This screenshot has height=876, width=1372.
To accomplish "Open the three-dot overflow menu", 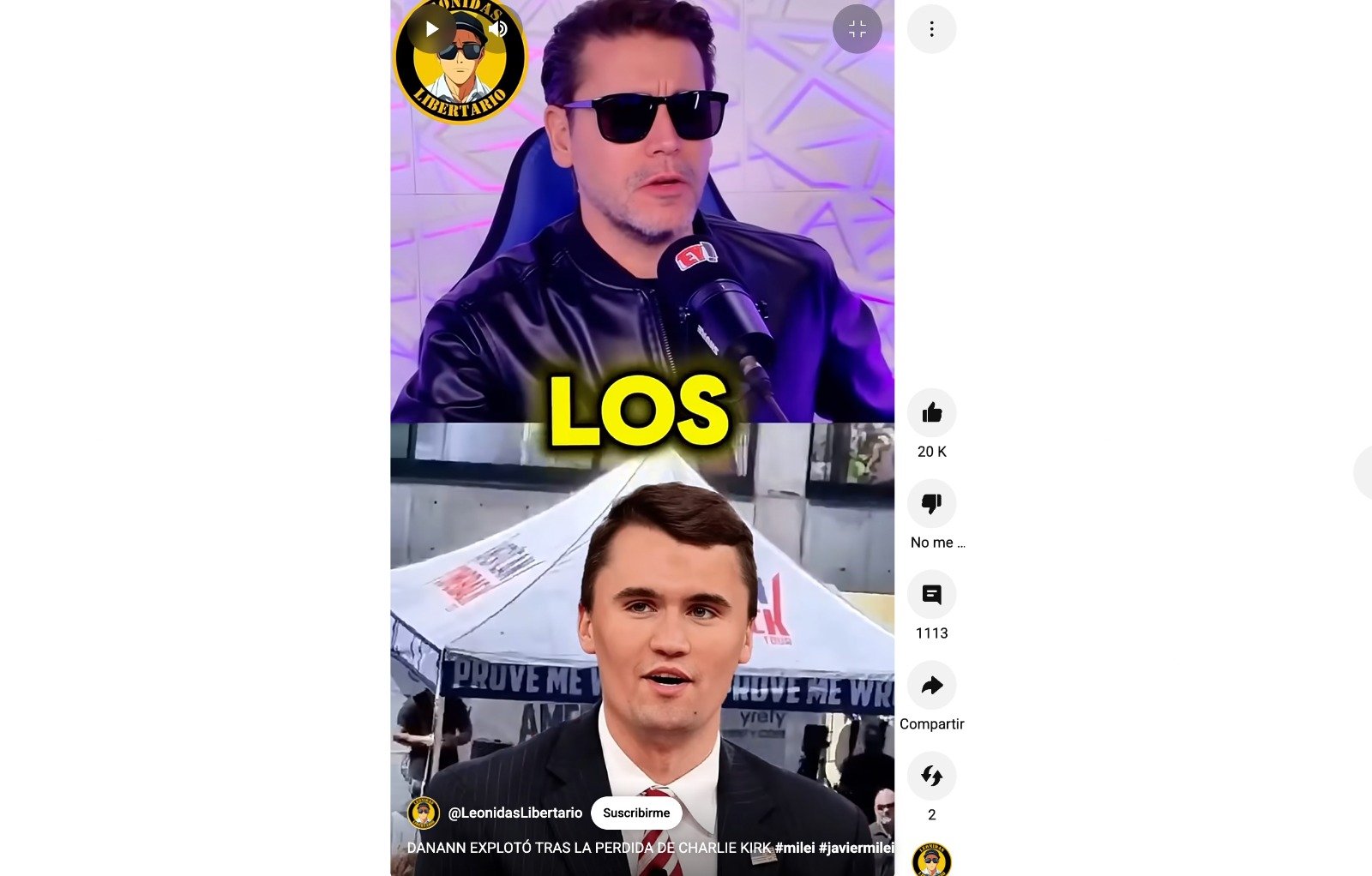I will tap(931, 29).
